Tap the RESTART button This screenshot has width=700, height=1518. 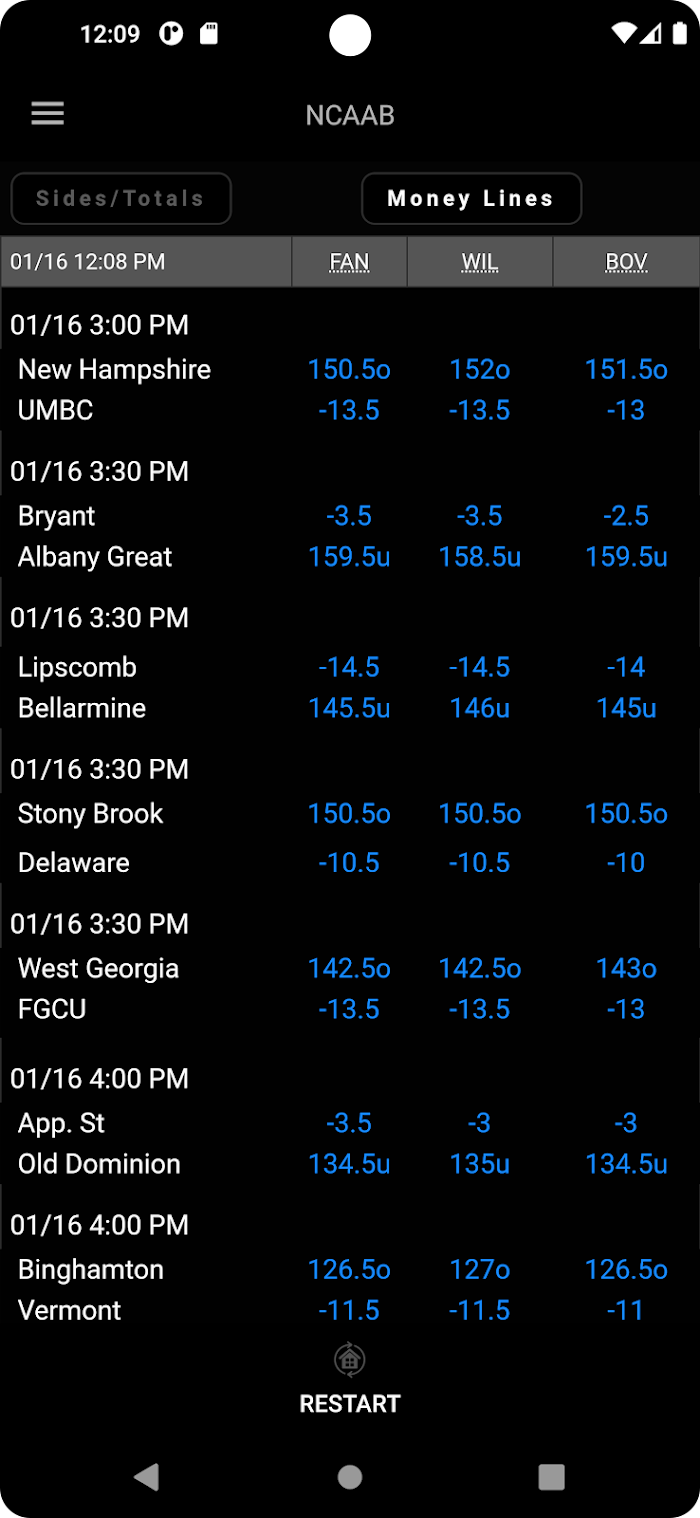tap(350, 1381)
